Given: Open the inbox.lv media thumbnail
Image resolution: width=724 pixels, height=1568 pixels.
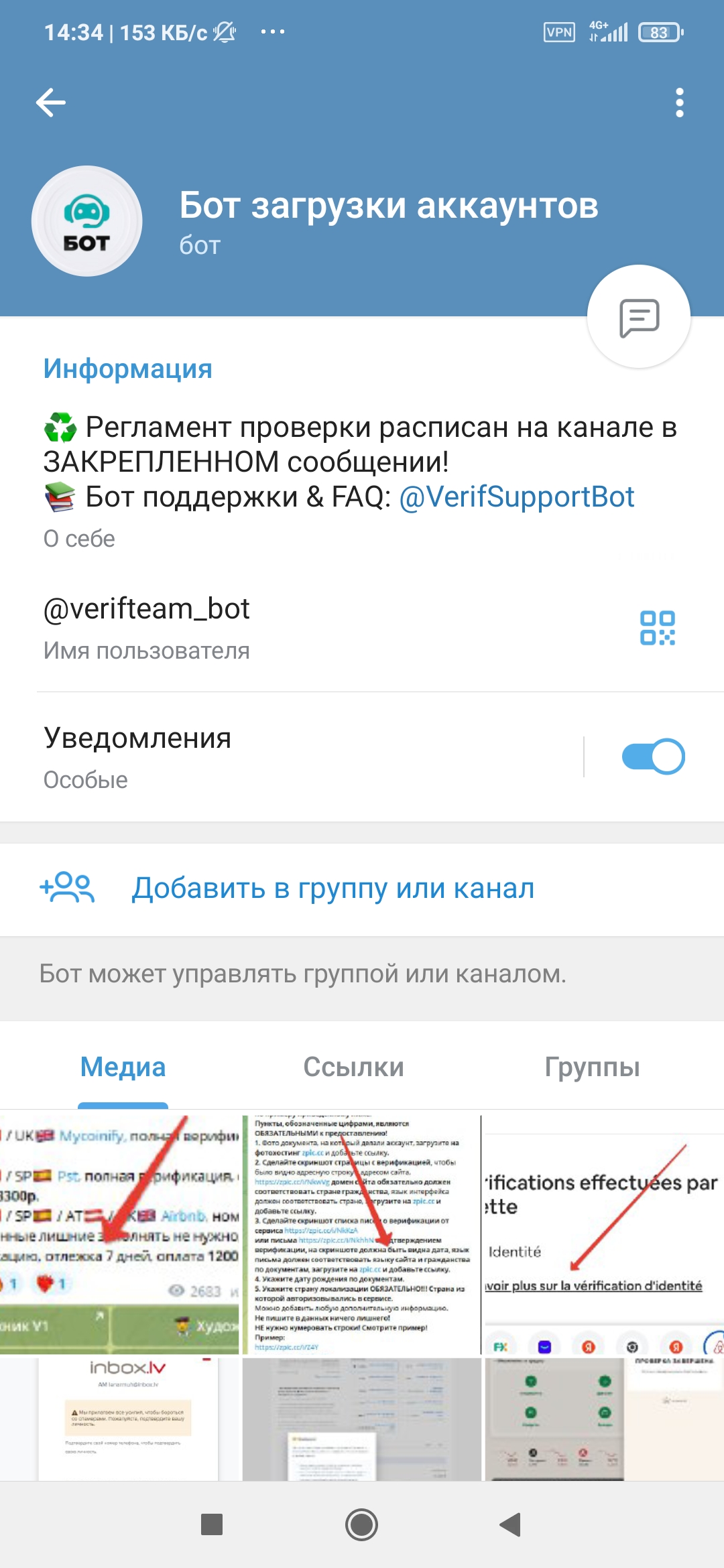Looking at the screenshot, I should [x=127, y=1419].
